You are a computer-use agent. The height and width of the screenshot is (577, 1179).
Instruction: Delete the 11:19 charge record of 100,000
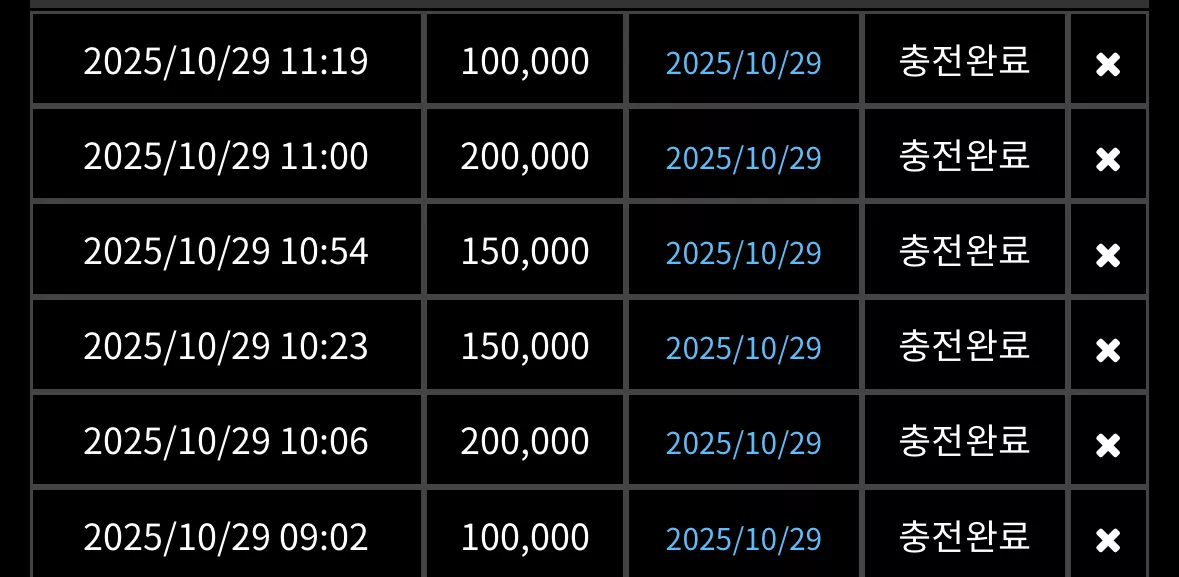pyautogui.click(x=1108, y=65)
